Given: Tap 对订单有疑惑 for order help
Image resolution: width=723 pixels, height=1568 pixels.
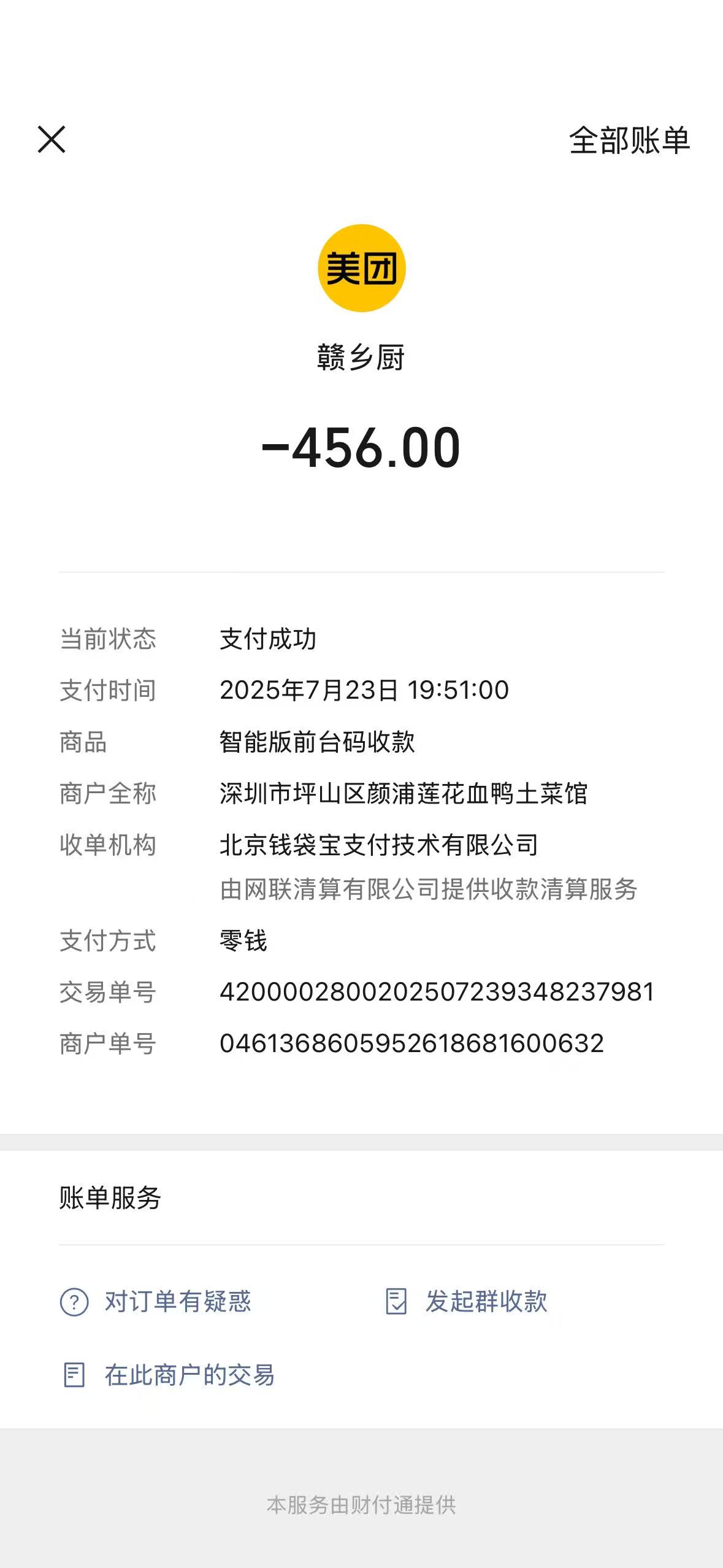Looking at the screenshot, I should pos(155,1301).
